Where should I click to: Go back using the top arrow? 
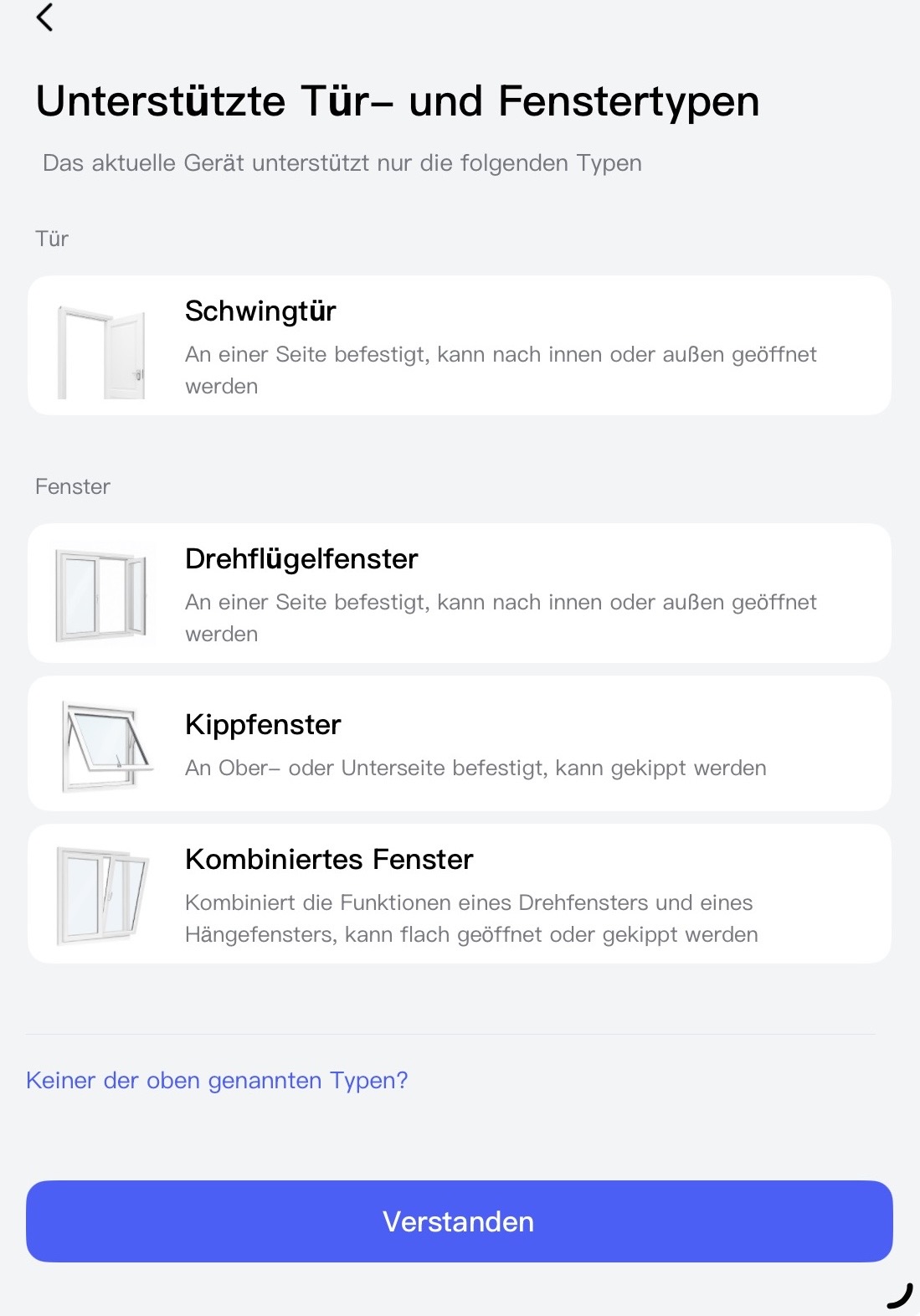click(45, 17)
